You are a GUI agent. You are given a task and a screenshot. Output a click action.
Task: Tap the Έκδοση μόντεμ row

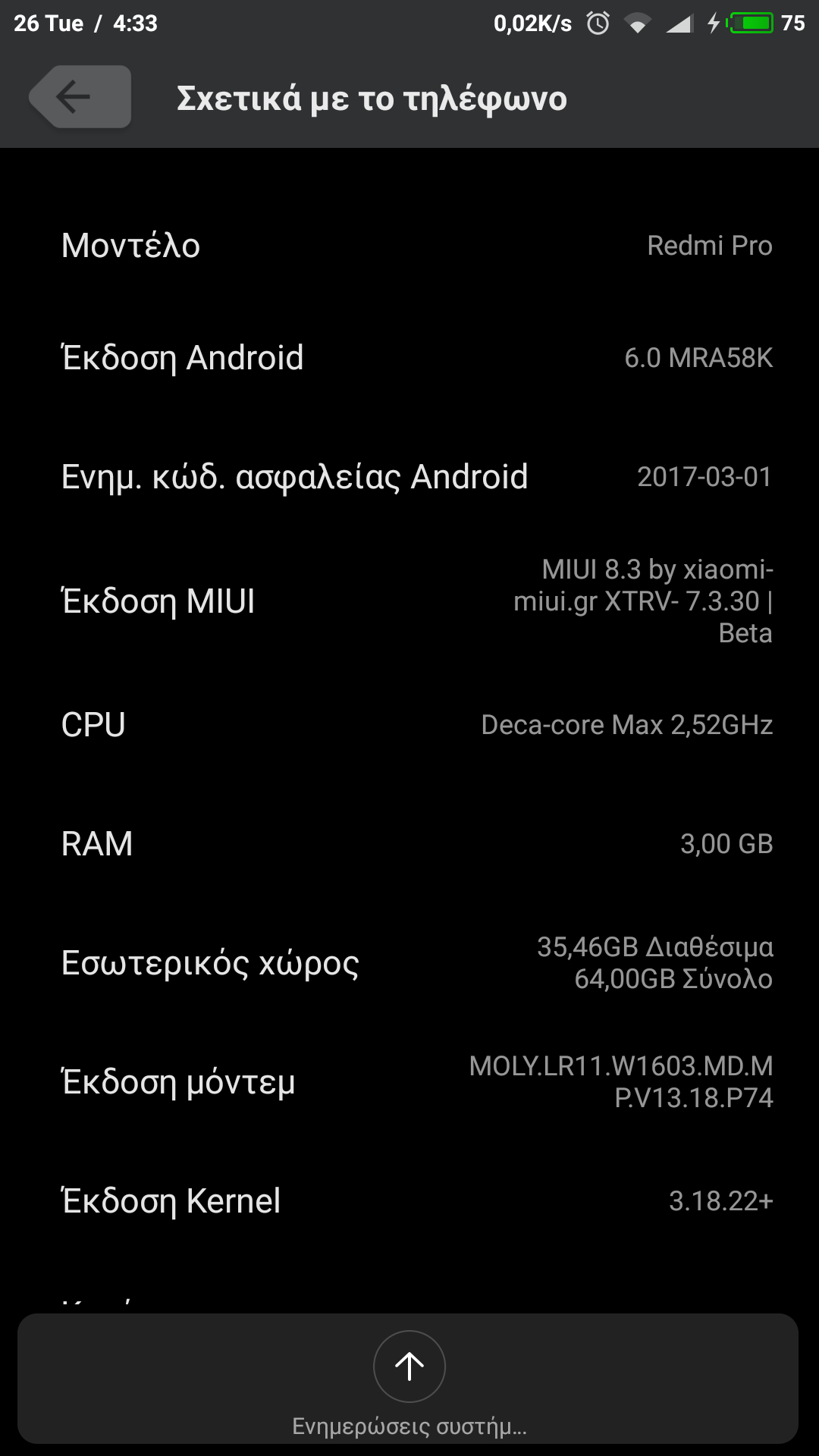click(409, 1081)
